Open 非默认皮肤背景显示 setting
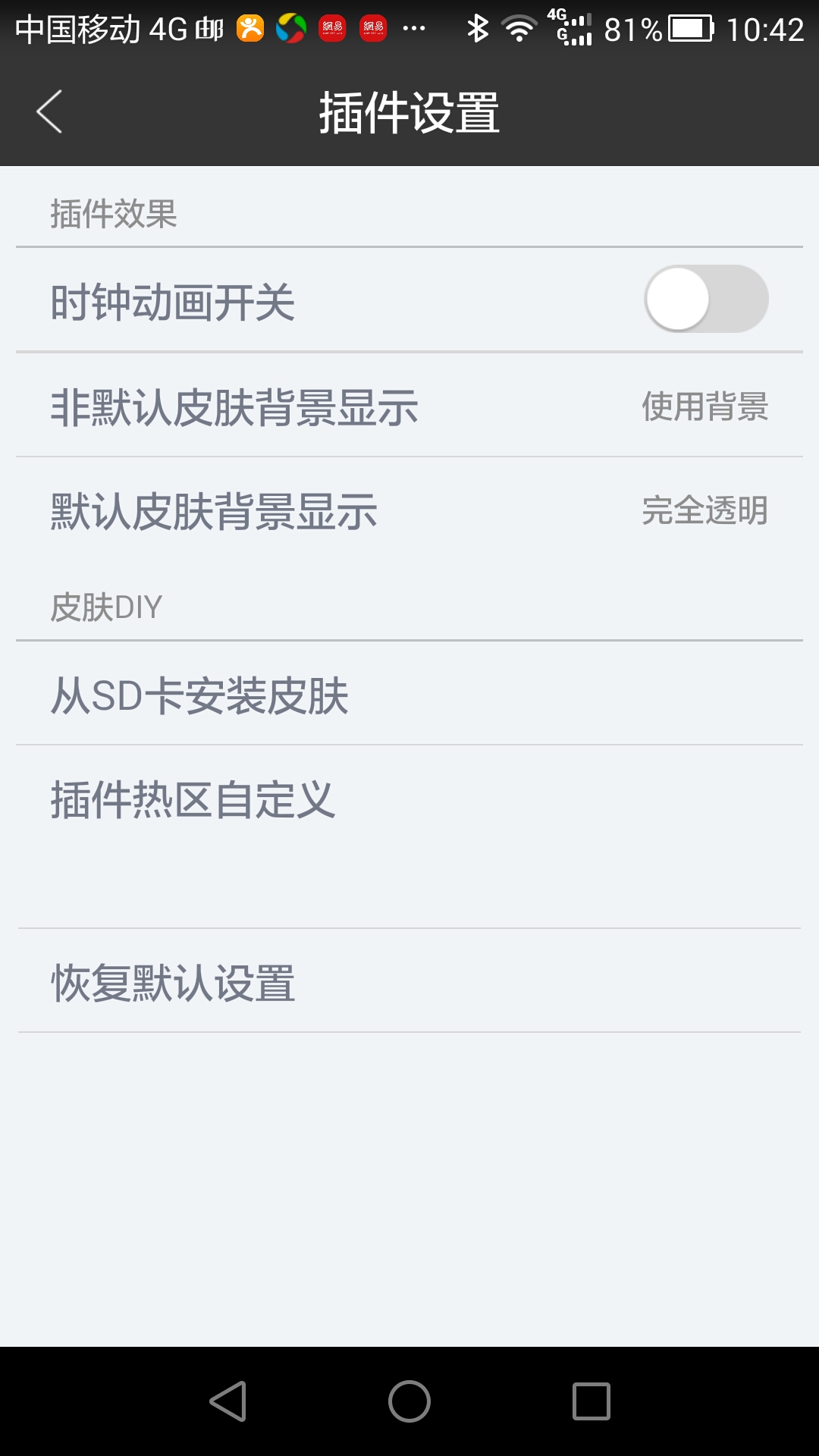The height and width of the screenshot is (1456, 819). [x=409, y=406]
